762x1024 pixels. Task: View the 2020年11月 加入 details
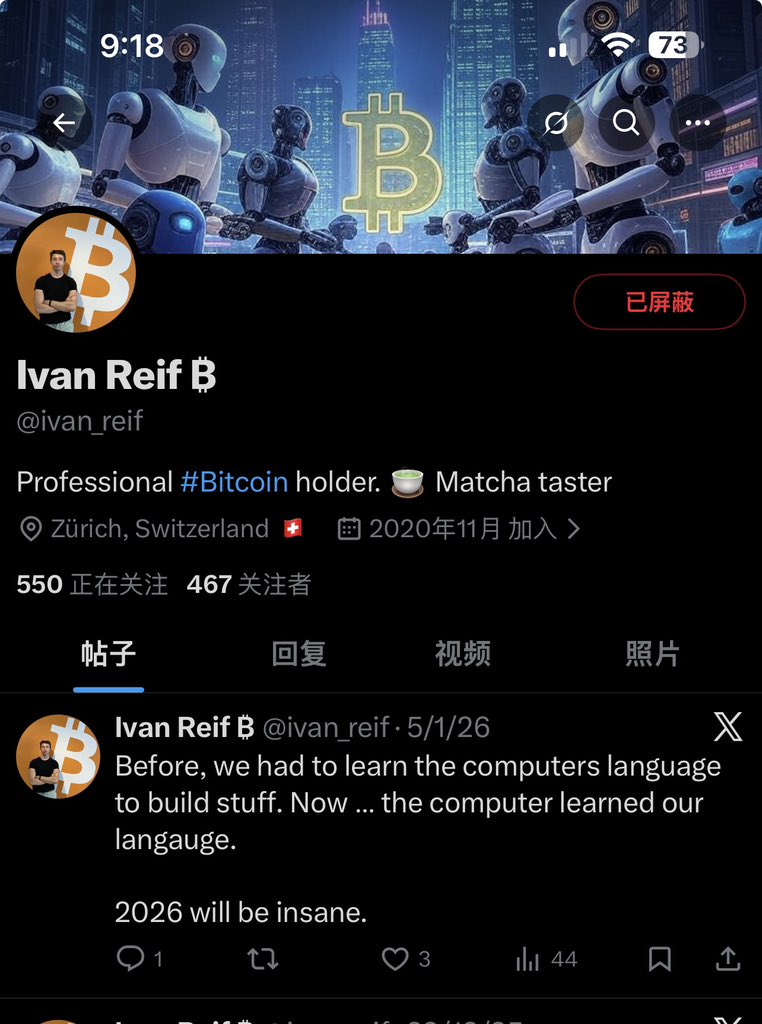tap(460, 529)
